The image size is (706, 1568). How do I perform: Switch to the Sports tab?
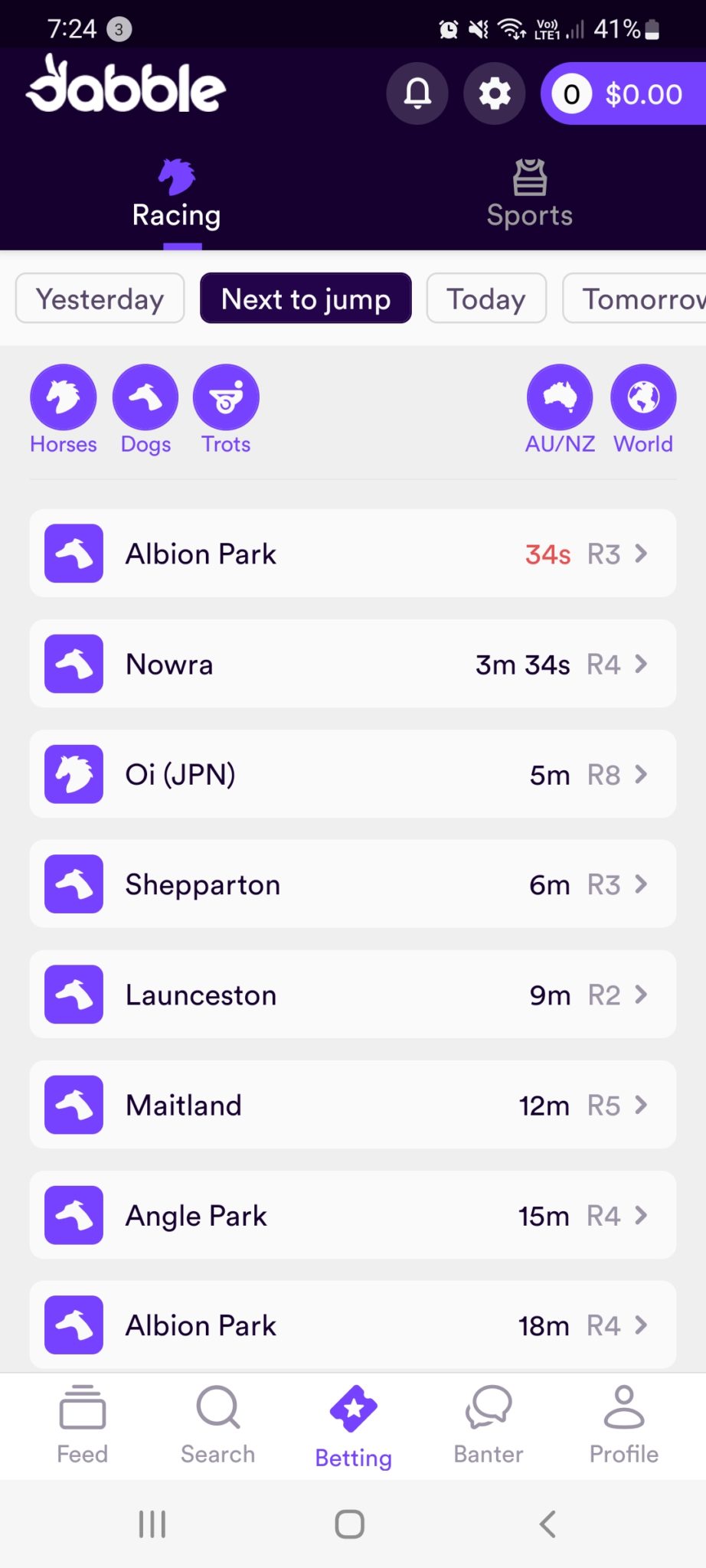pos(529,194)
